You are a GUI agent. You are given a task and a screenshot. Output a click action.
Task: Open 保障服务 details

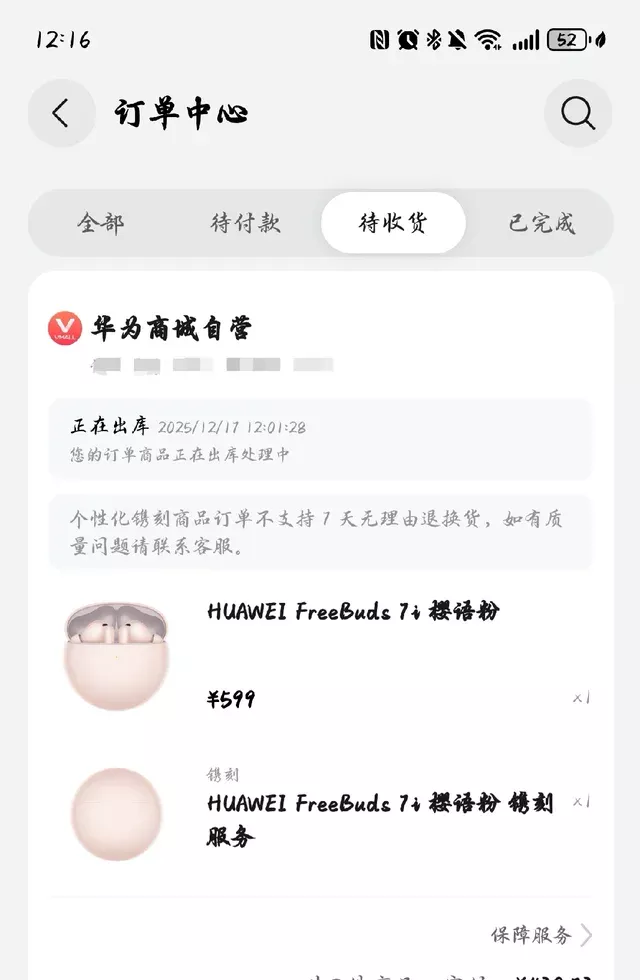point(541,935)
